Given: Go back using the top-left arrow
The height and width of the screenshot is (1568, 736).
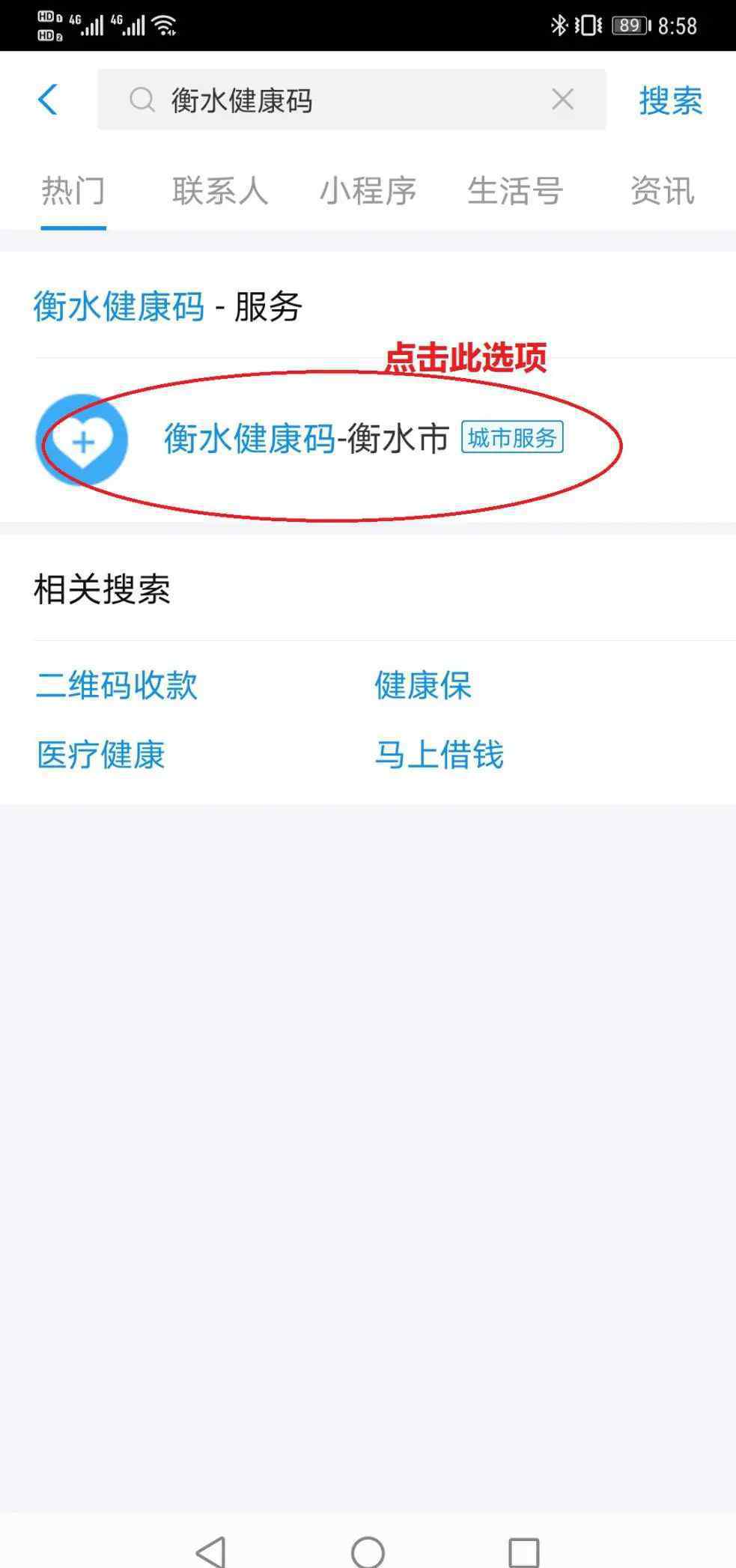Looking at the screenshot, I should click(x=47, y=100).
